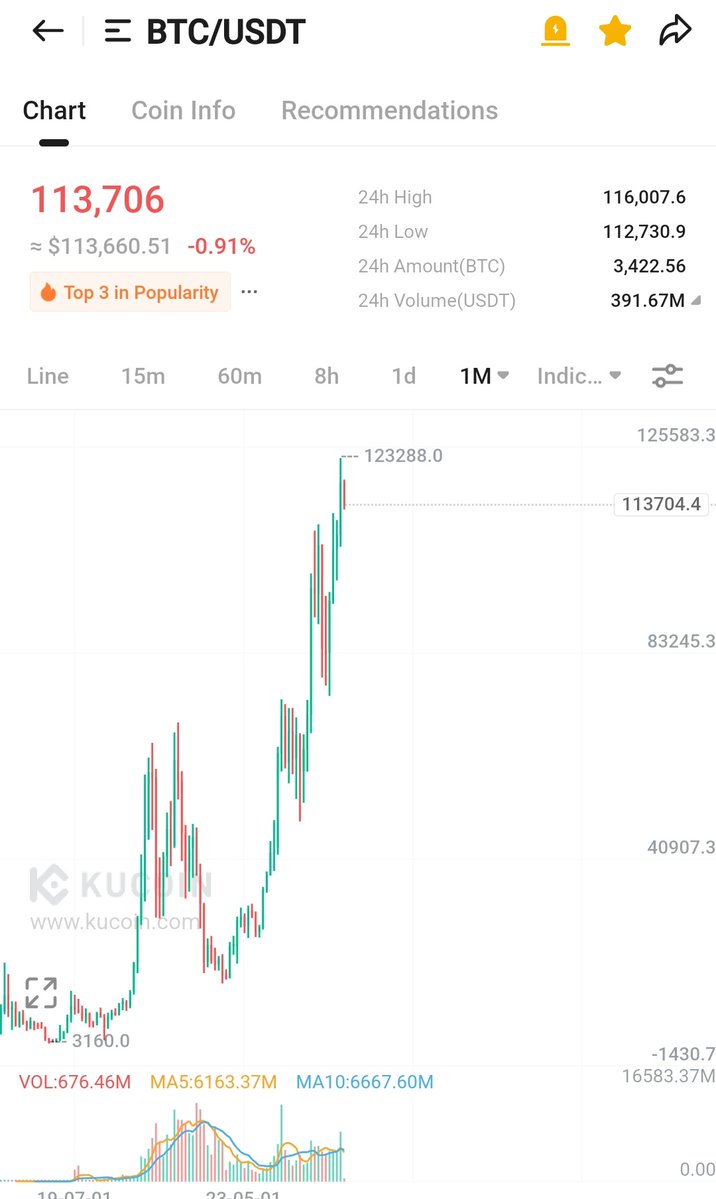This screenshot has height=1199, width=716.
Task: Choose the 8h interval
Action: pos(327,375)
